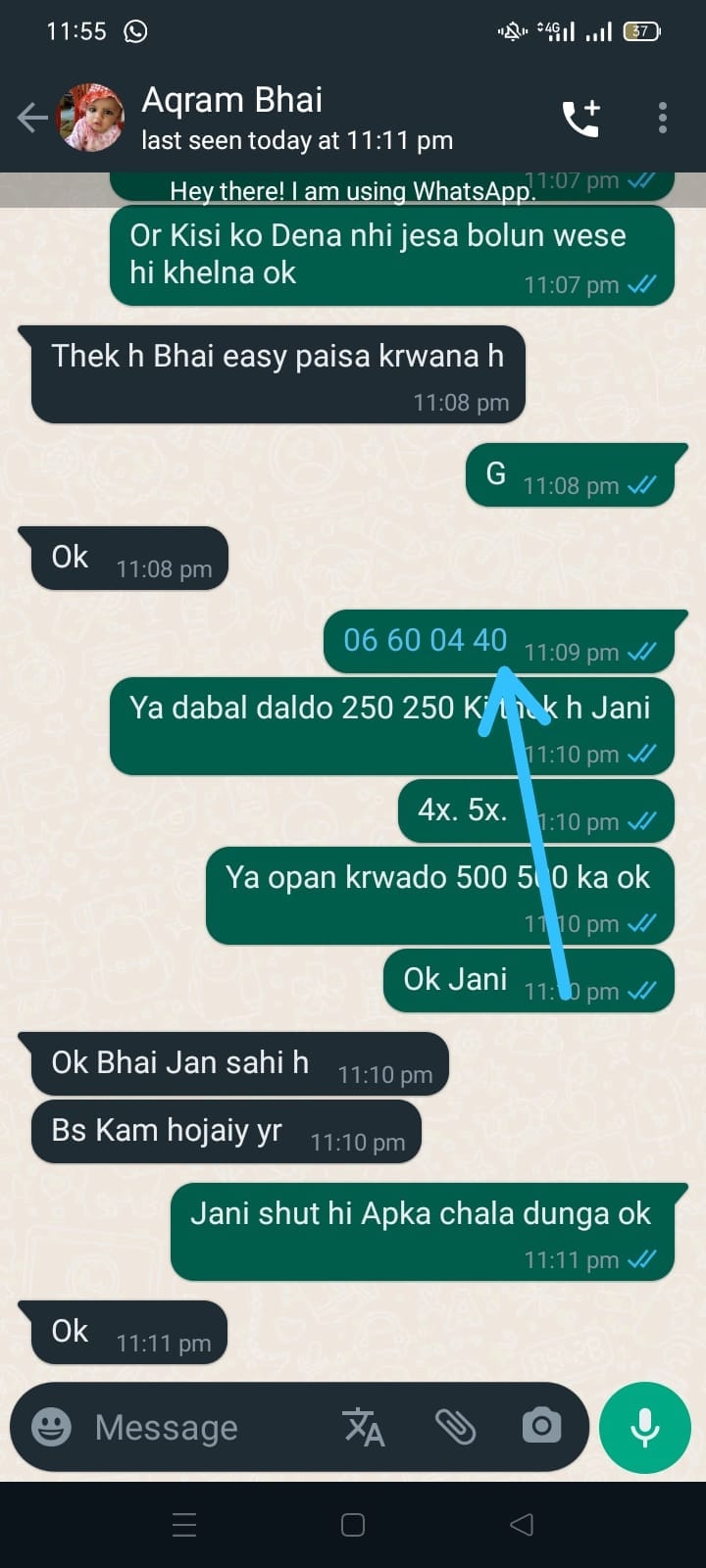Screen dimensions: 706x1568
Task: Tap the translate icon in message bar
Action: pos(363,1427)
